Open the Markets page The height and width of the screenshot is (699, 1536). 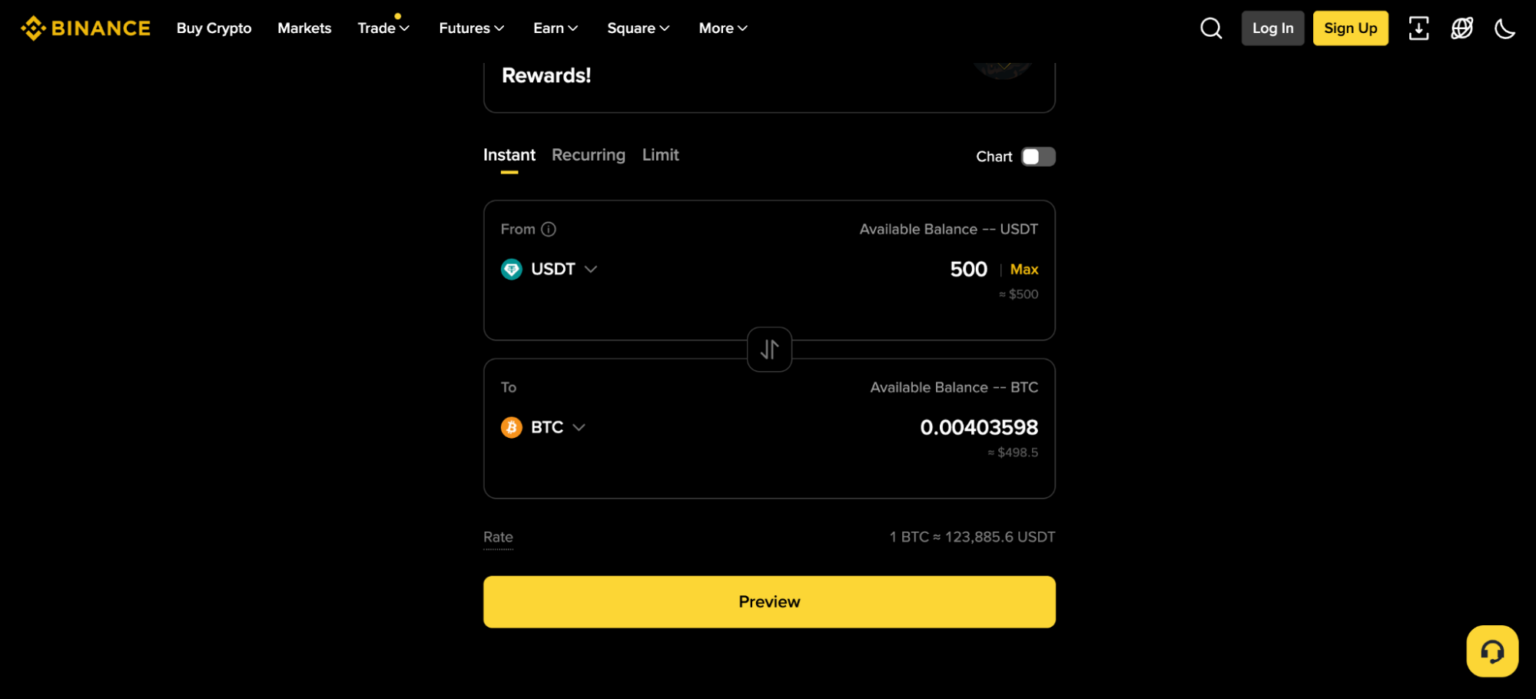(304, 28)
